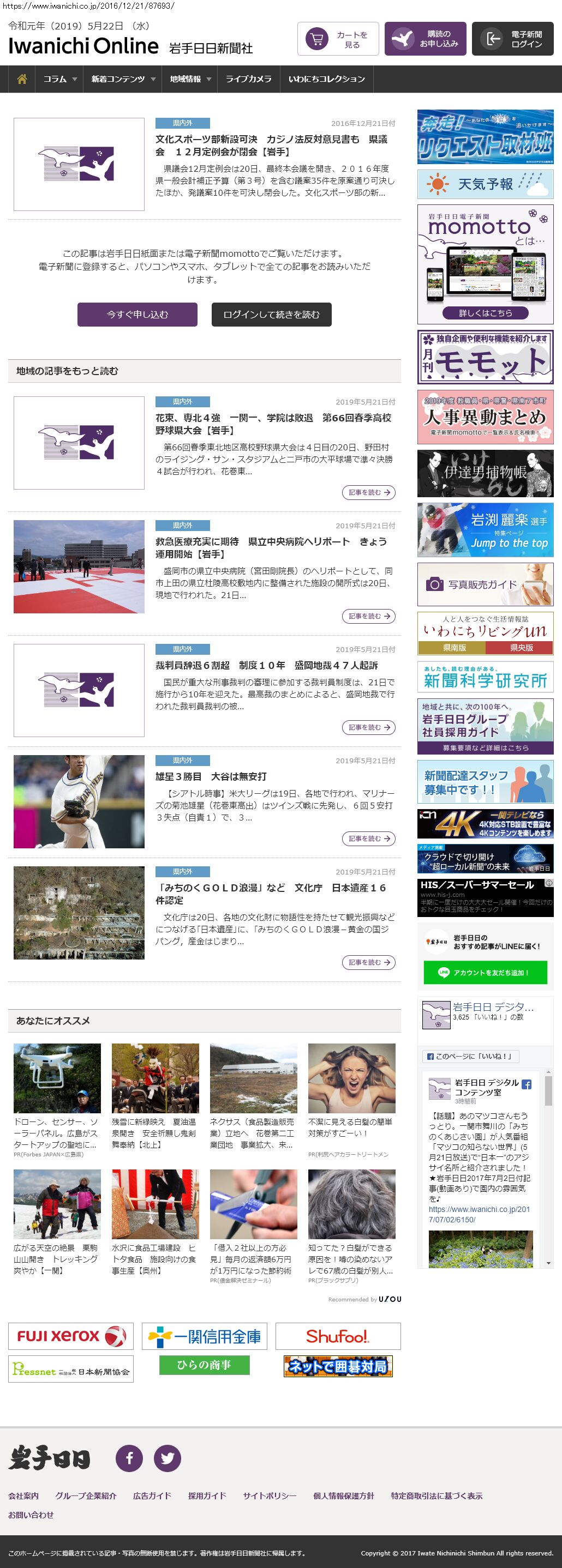Open 電子新聞ログイン login
562x1568 pixels.
[x=513, y=39]
